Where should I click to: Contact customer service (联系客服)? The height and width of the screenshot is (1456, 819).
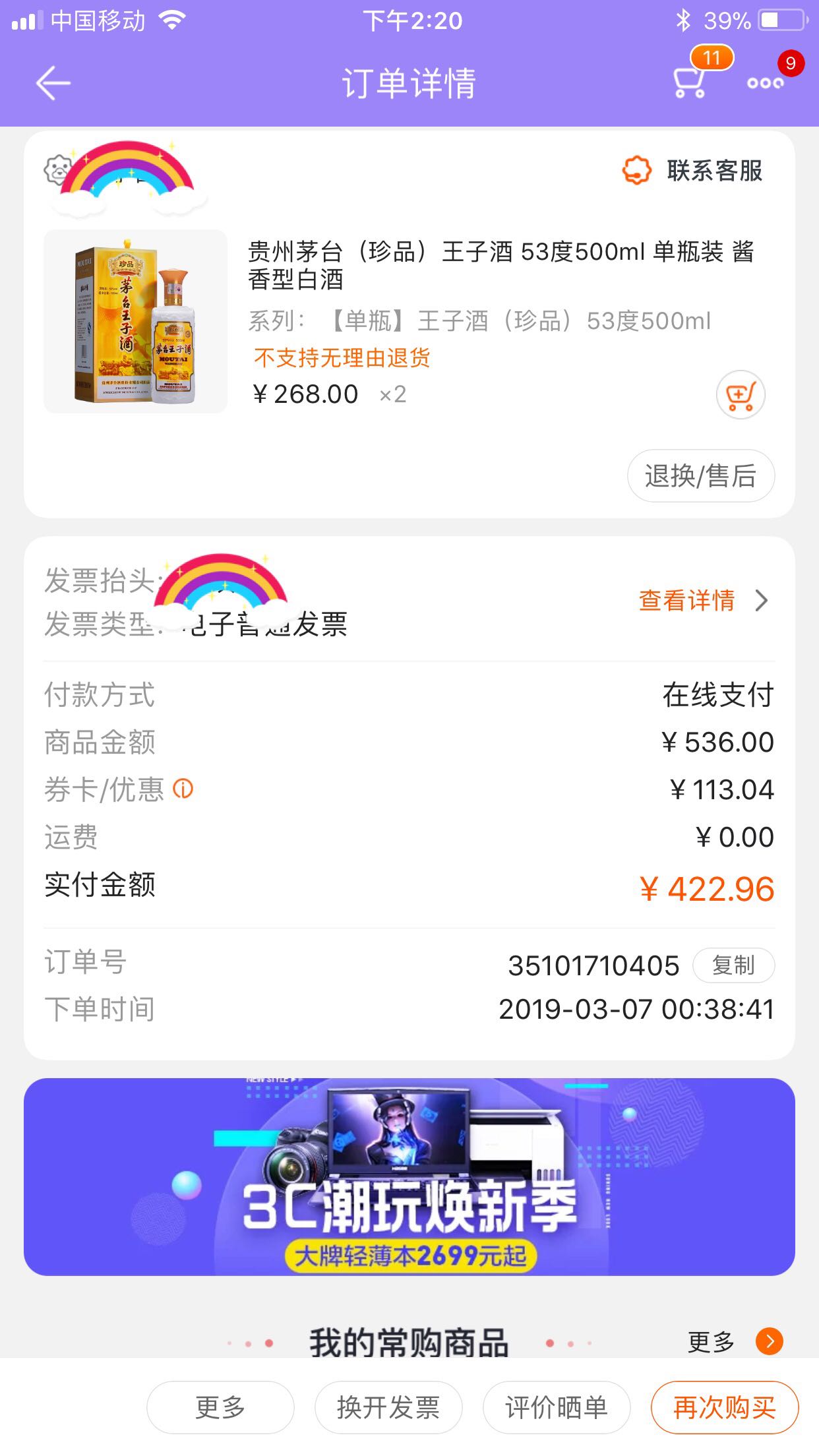[693, 171]
